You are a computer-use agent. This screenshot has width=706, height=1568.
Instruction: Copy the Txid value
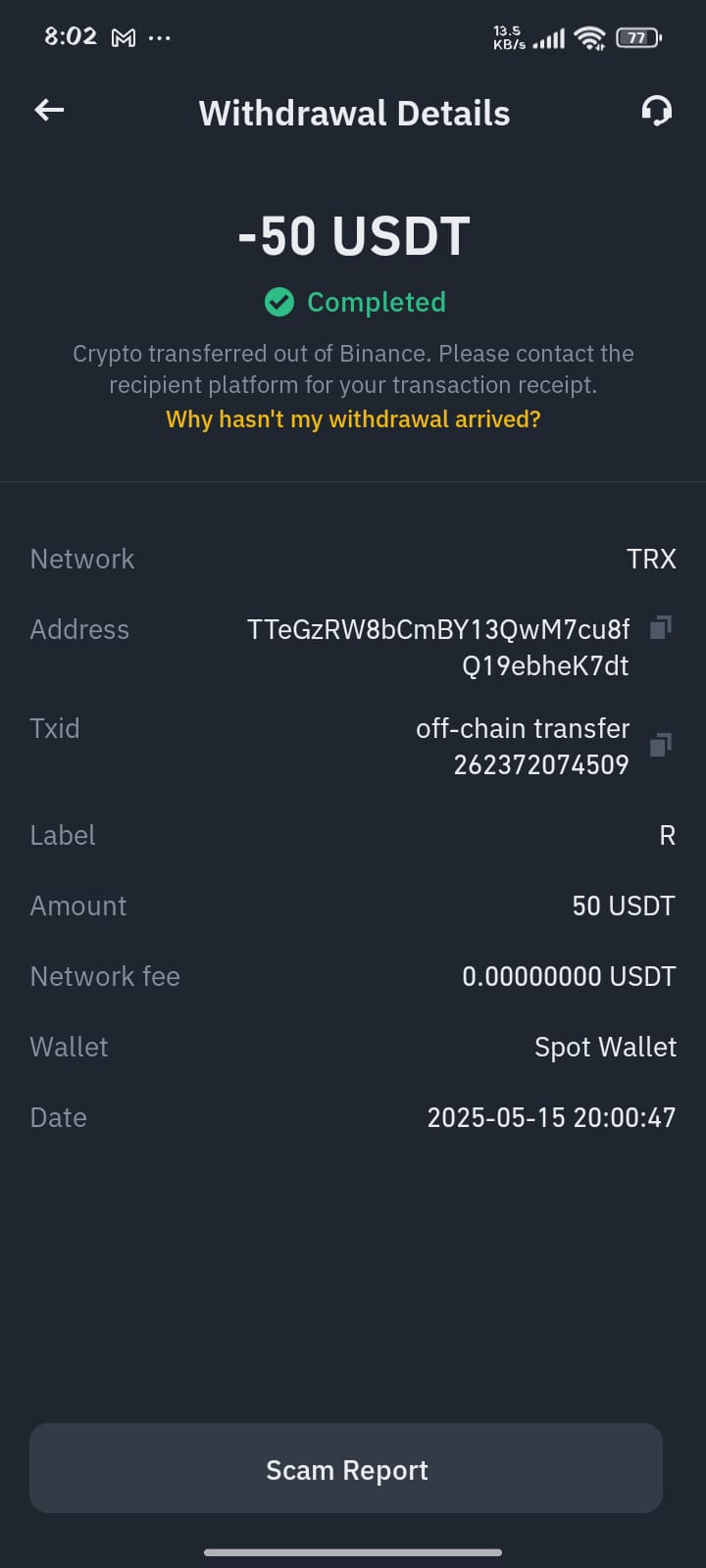661,746
